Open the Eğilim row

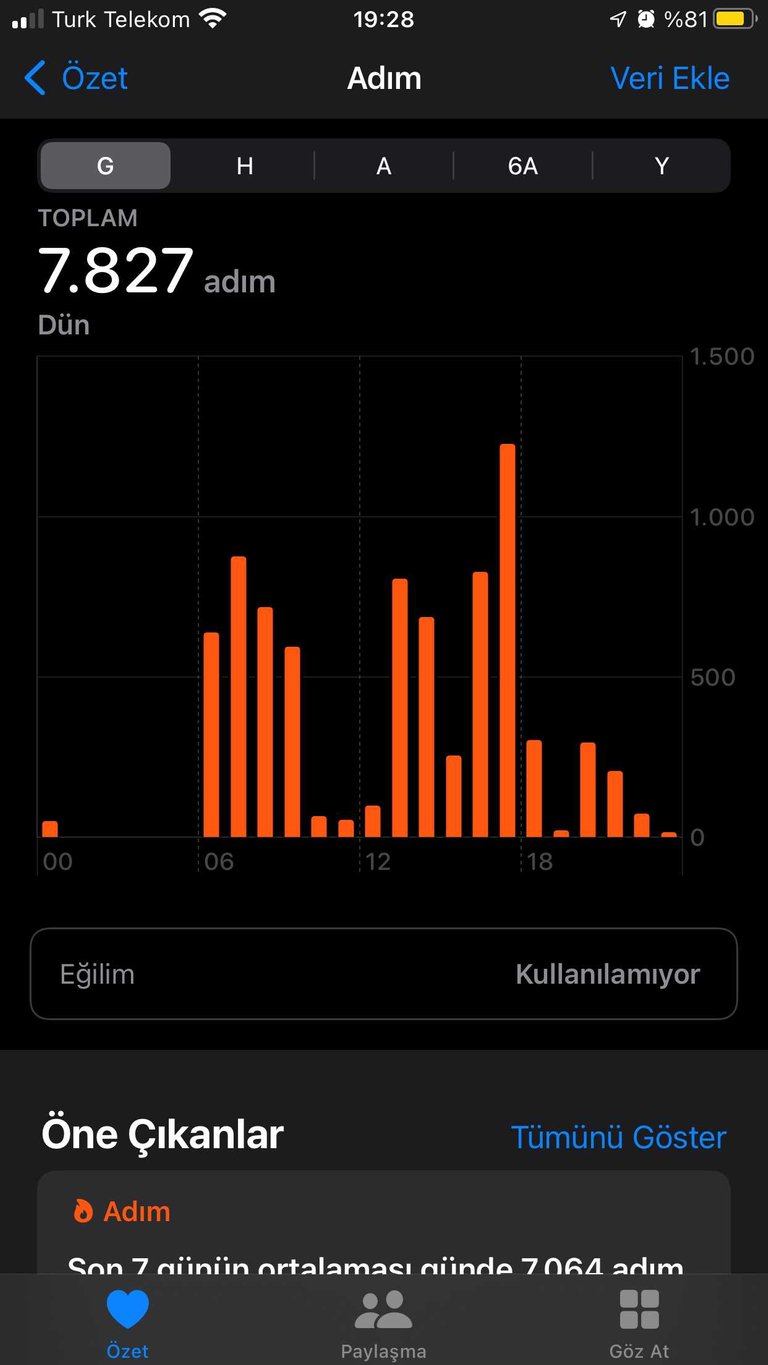point(384,974)
